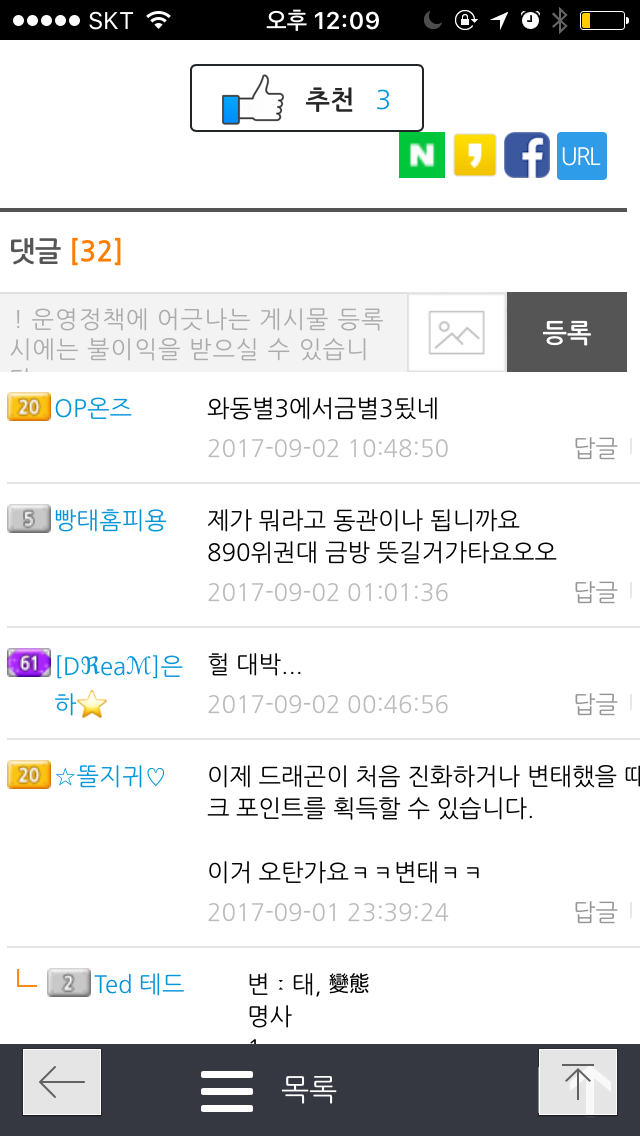Open the 목록 list menu
The height and width of the screenshot is (1136, 640).
coord(270,1088)
